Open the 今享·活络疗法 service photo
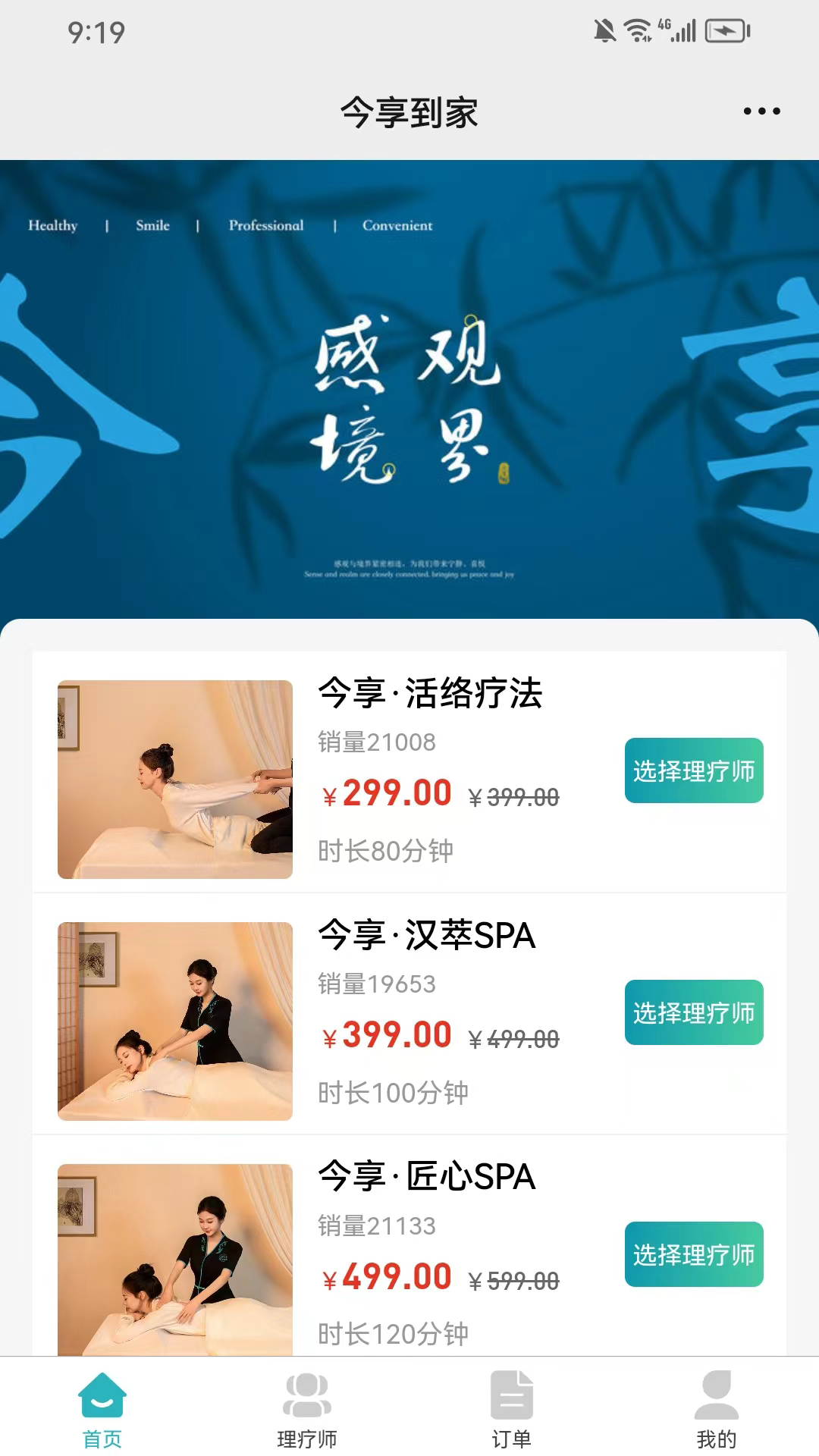 click(x=175, y=780)
